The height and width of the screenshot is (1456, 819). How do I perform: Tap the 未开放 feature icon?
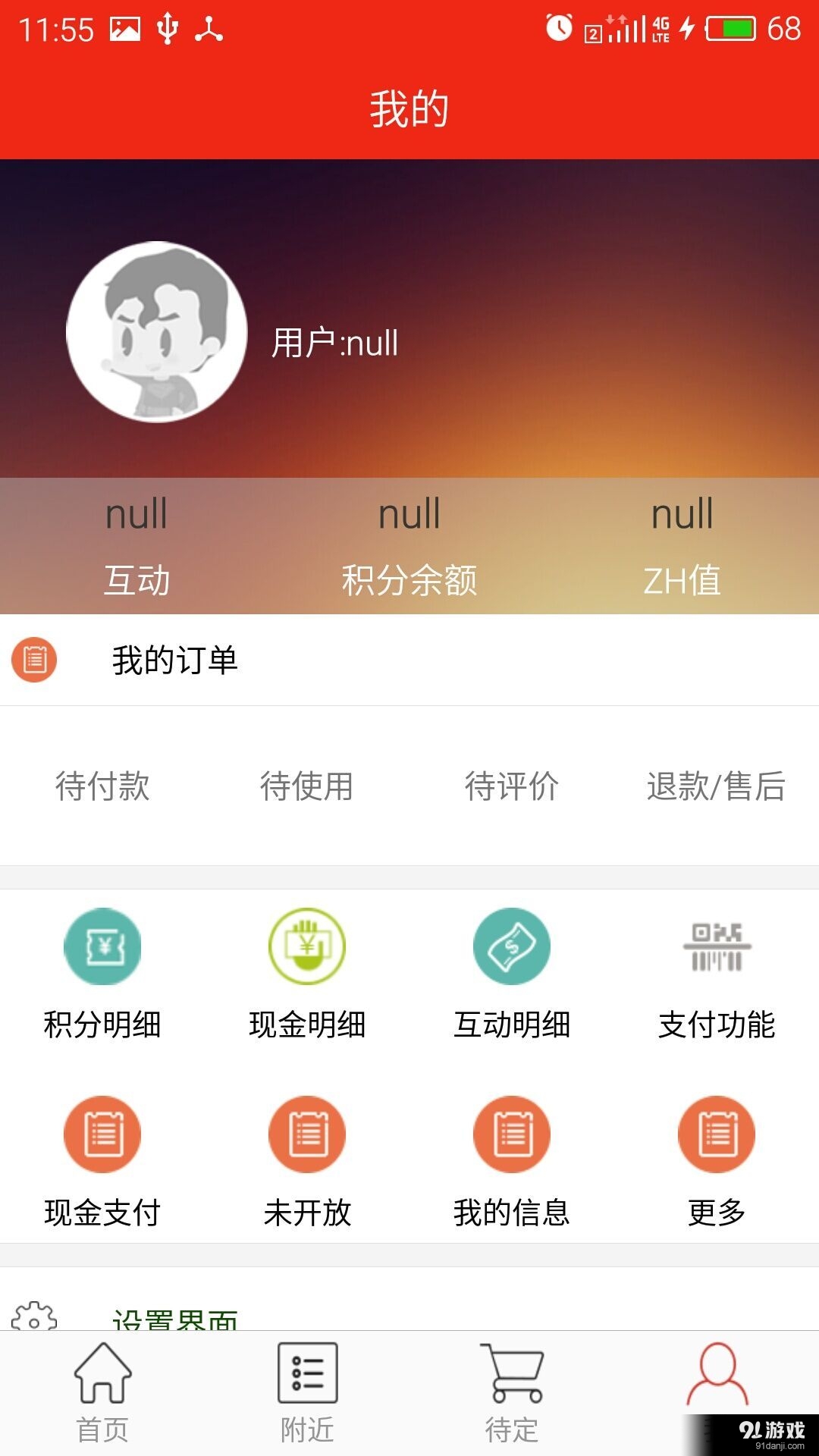click(307, 1134)
